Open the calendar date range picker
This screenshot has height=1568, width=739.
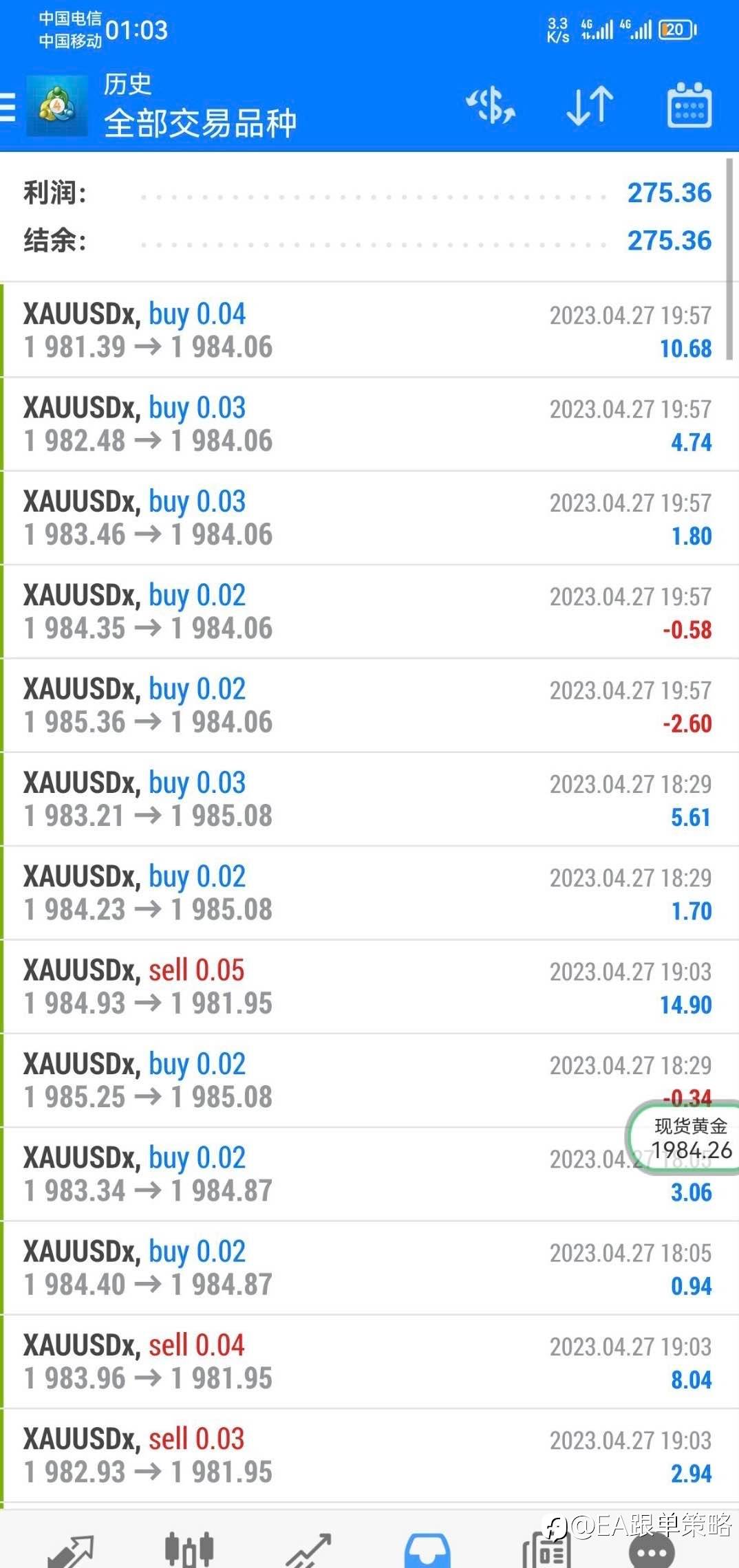tap(689, 105)
